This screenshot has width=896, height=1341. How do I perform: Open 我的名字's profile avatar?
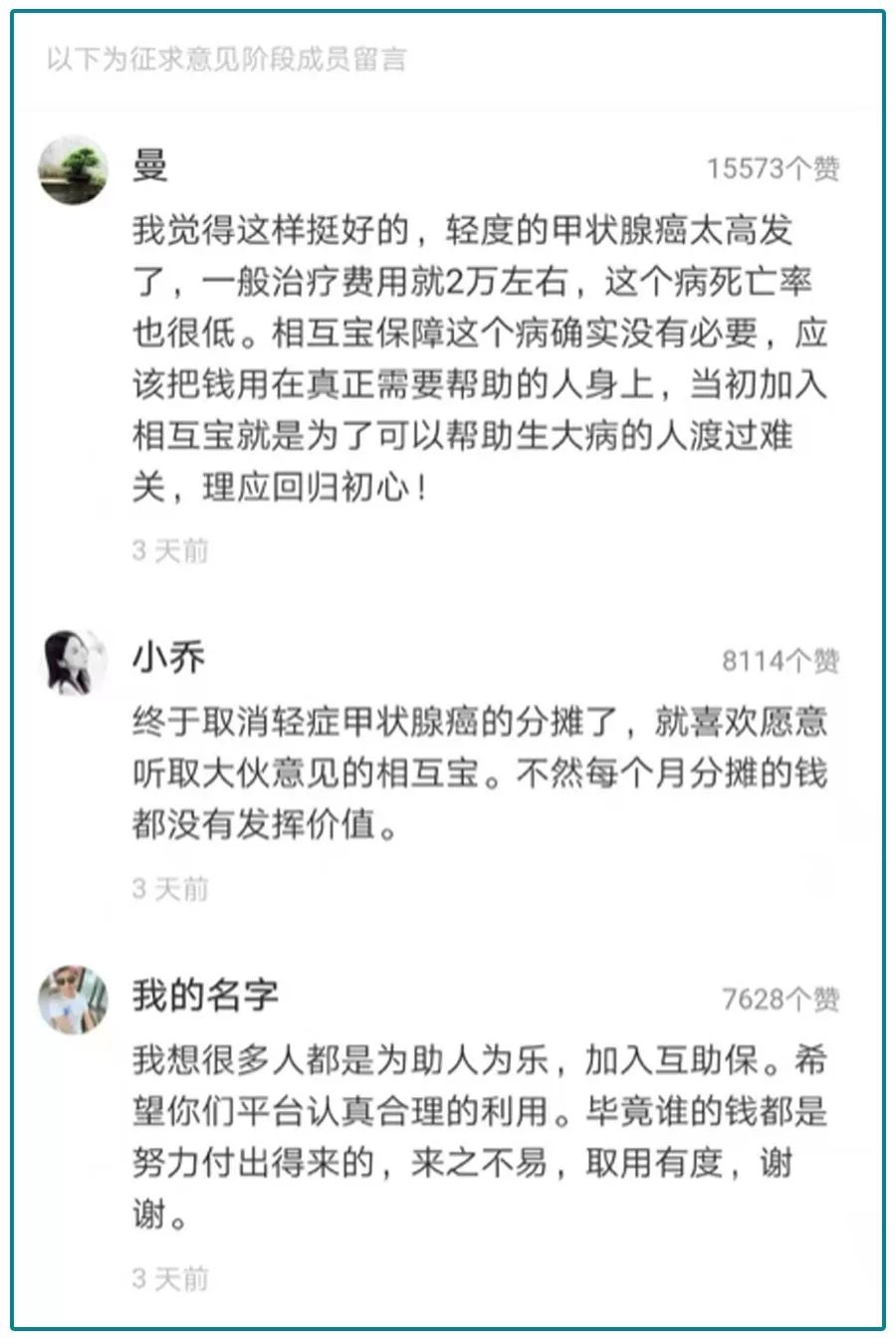73,999
